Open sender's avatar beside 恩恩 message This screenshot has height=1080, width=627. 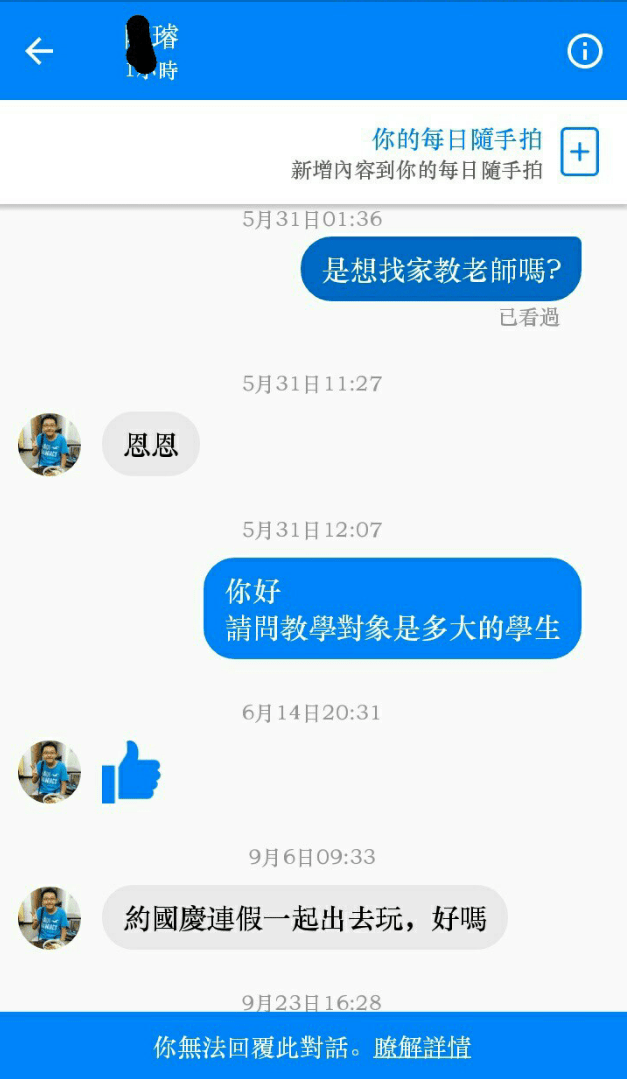49,445
